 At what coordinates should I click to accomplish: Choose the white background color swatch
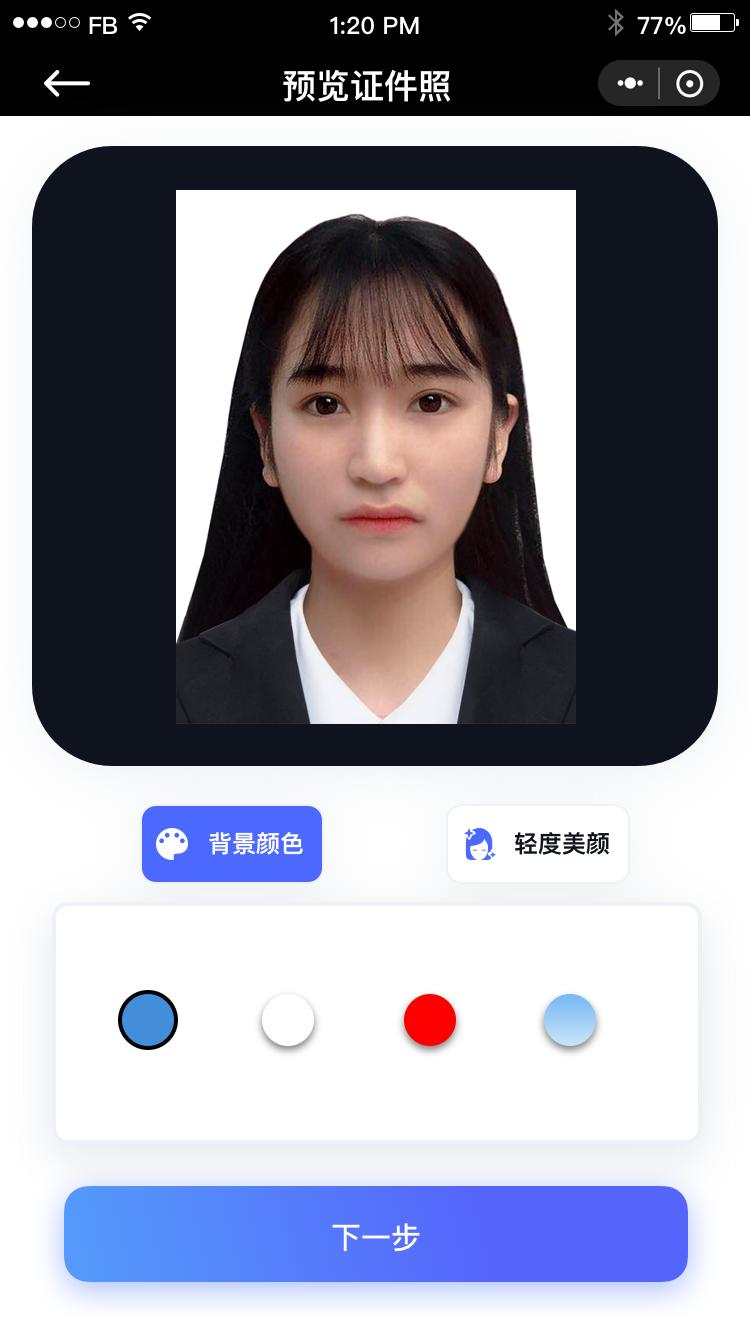288,1019
